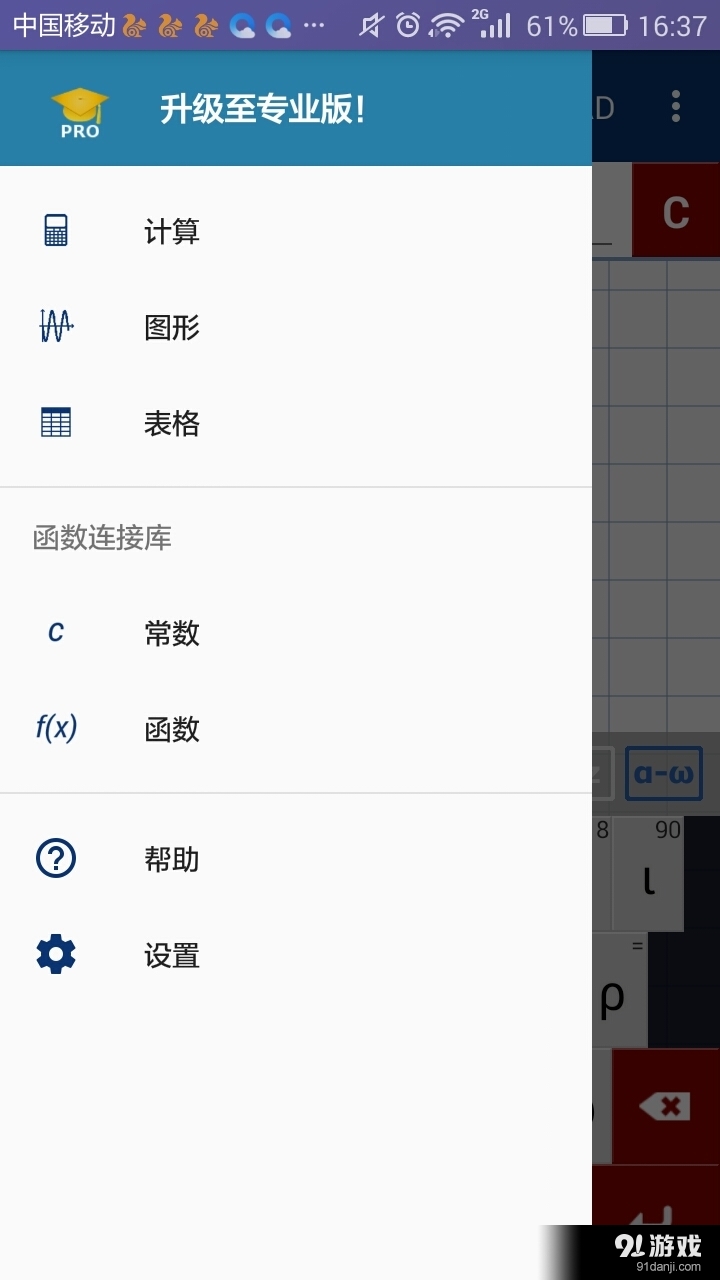Open the f(x) function library icon
720x1280 pixels.
(55, 728)
